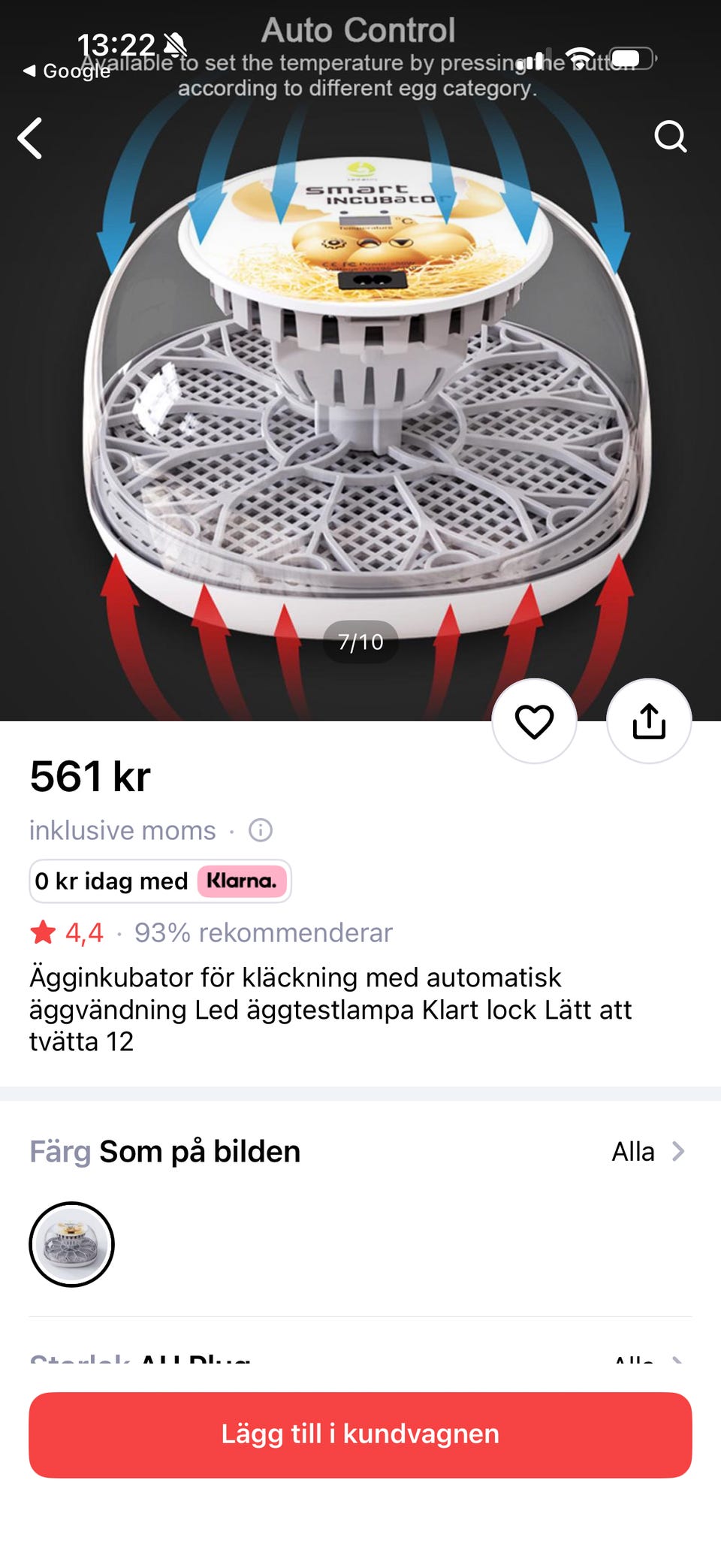Share this egg incubator product
Screen dimensions: 721x1568
(649, 721)
